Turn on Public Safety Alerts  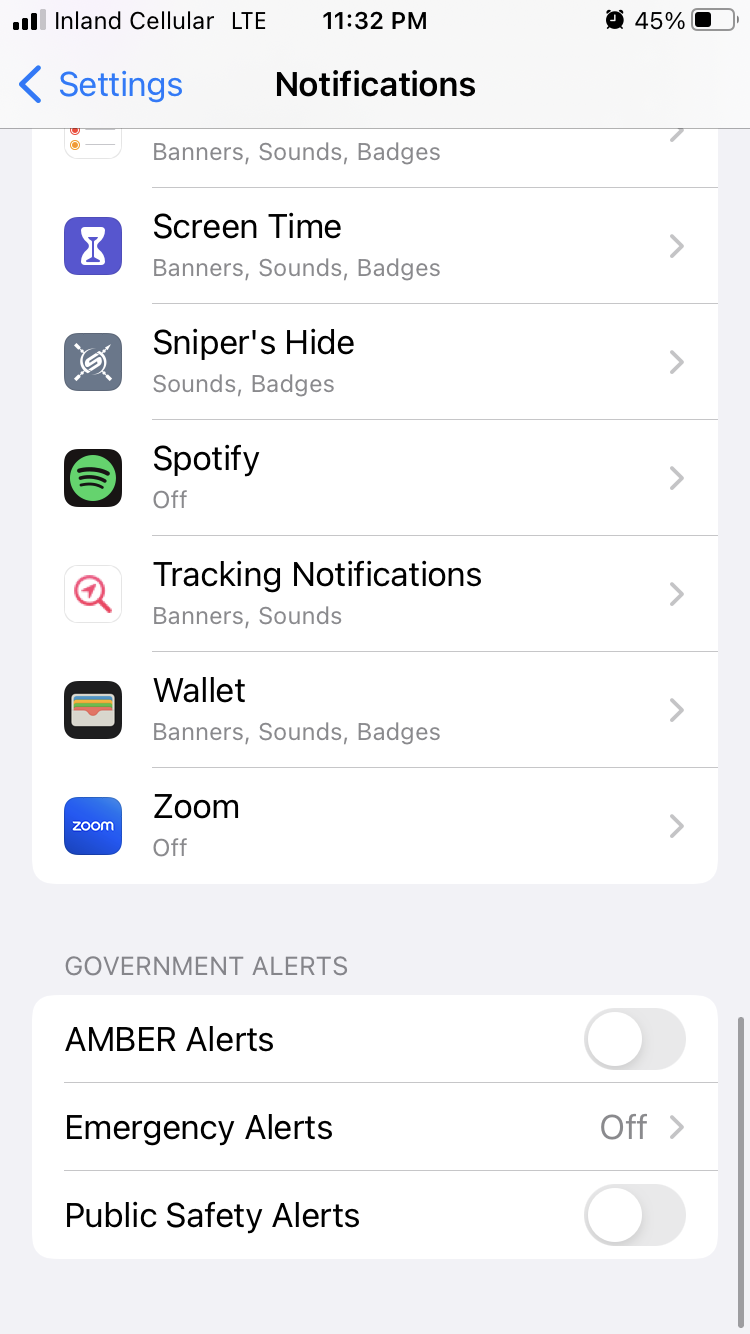point(634,1216)
